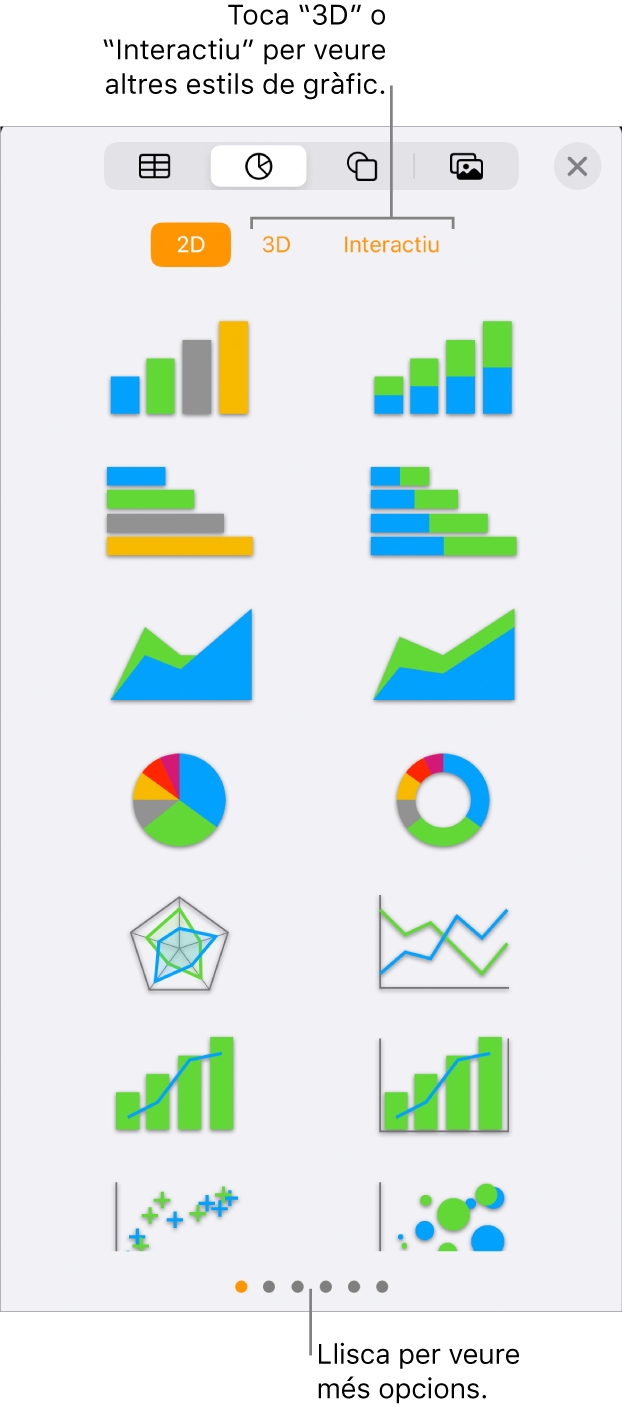Insert the donut chart
This screenshot has width=622, height=1410.
click(x=443, y=799)
